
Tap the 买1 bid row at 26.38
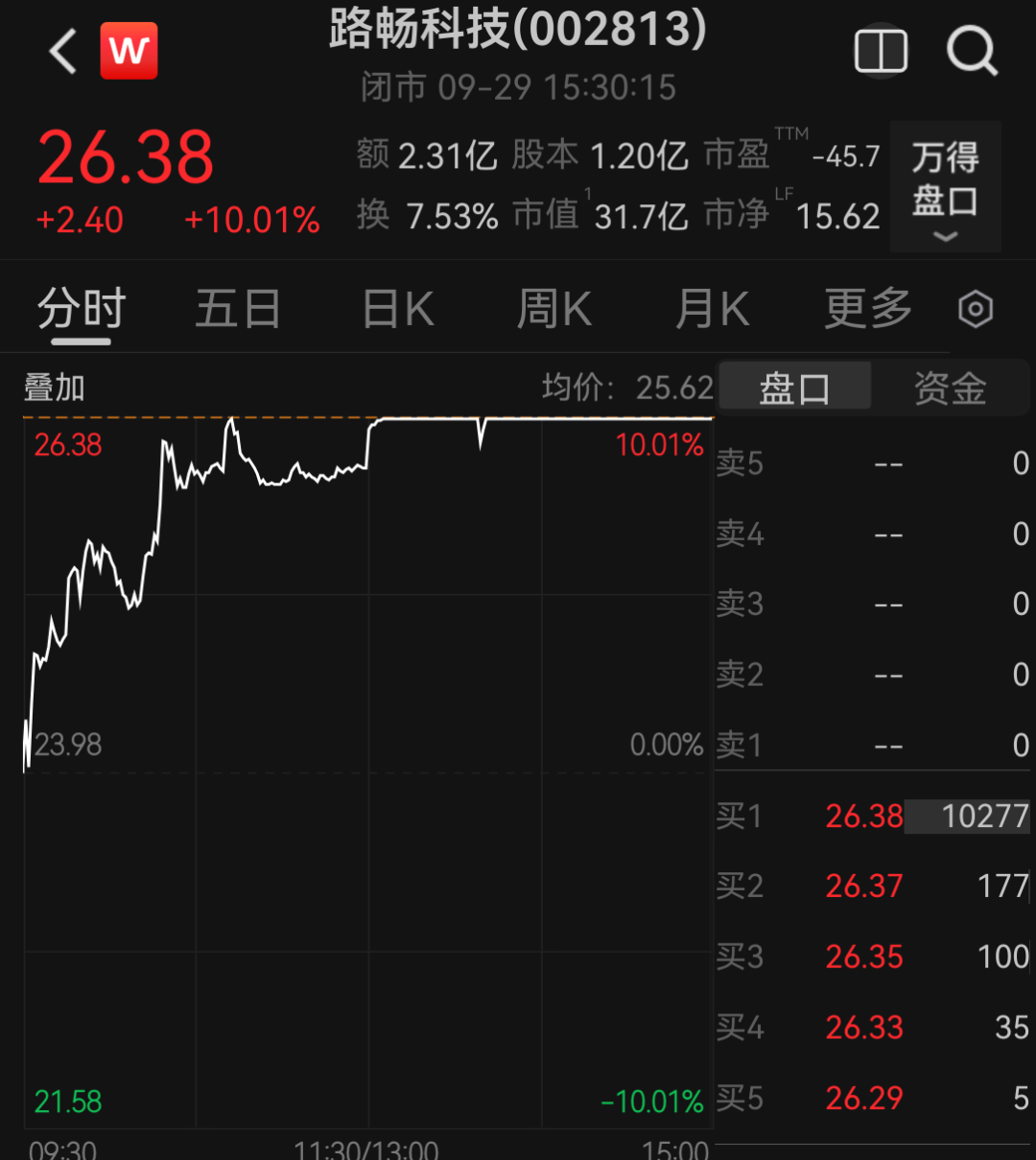[x=873, y=817]
